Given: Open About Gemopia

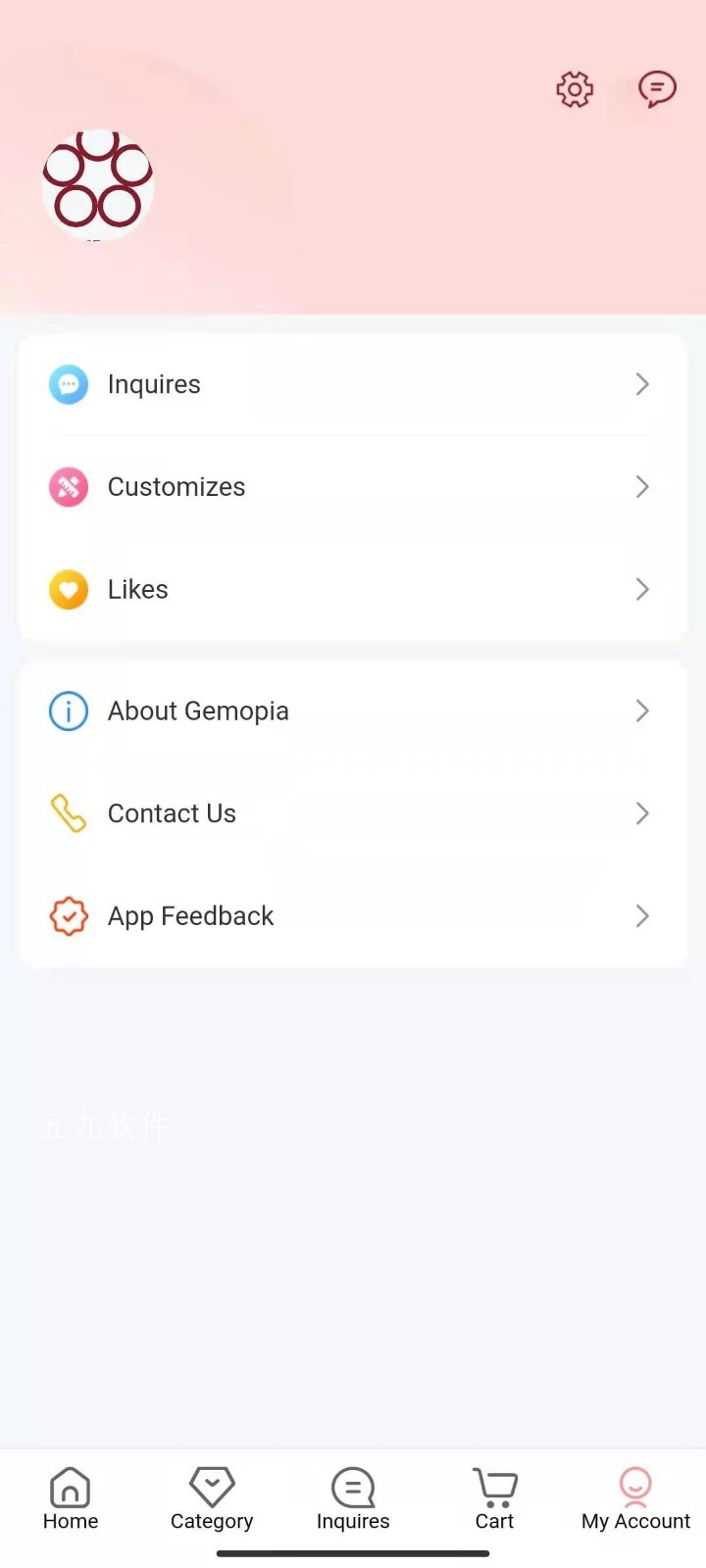Looking at the screenshot, I should [x=353, y=710].
